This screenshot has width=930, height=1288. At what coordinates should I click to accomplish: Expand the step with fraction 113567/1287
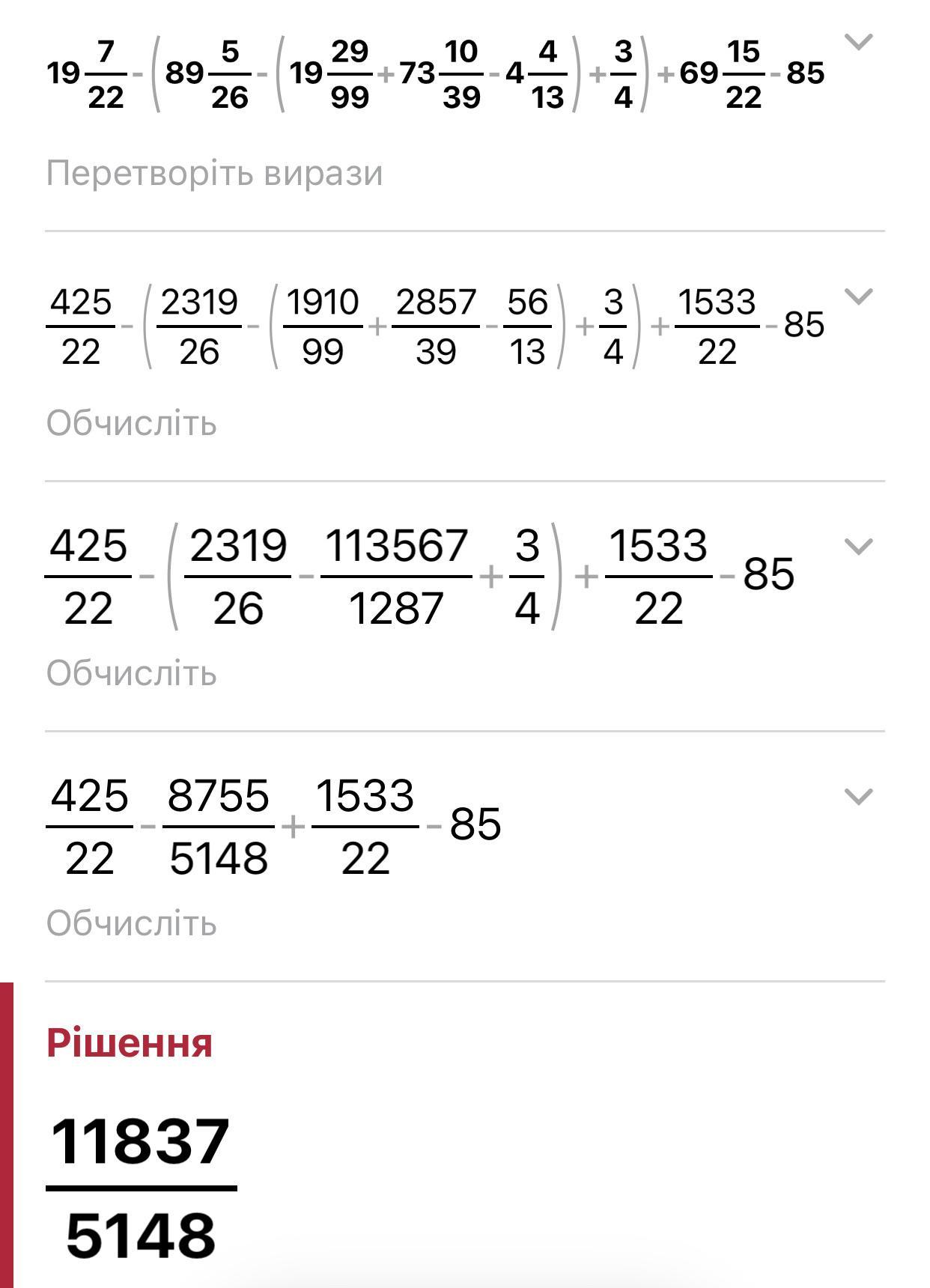[858, 547]
